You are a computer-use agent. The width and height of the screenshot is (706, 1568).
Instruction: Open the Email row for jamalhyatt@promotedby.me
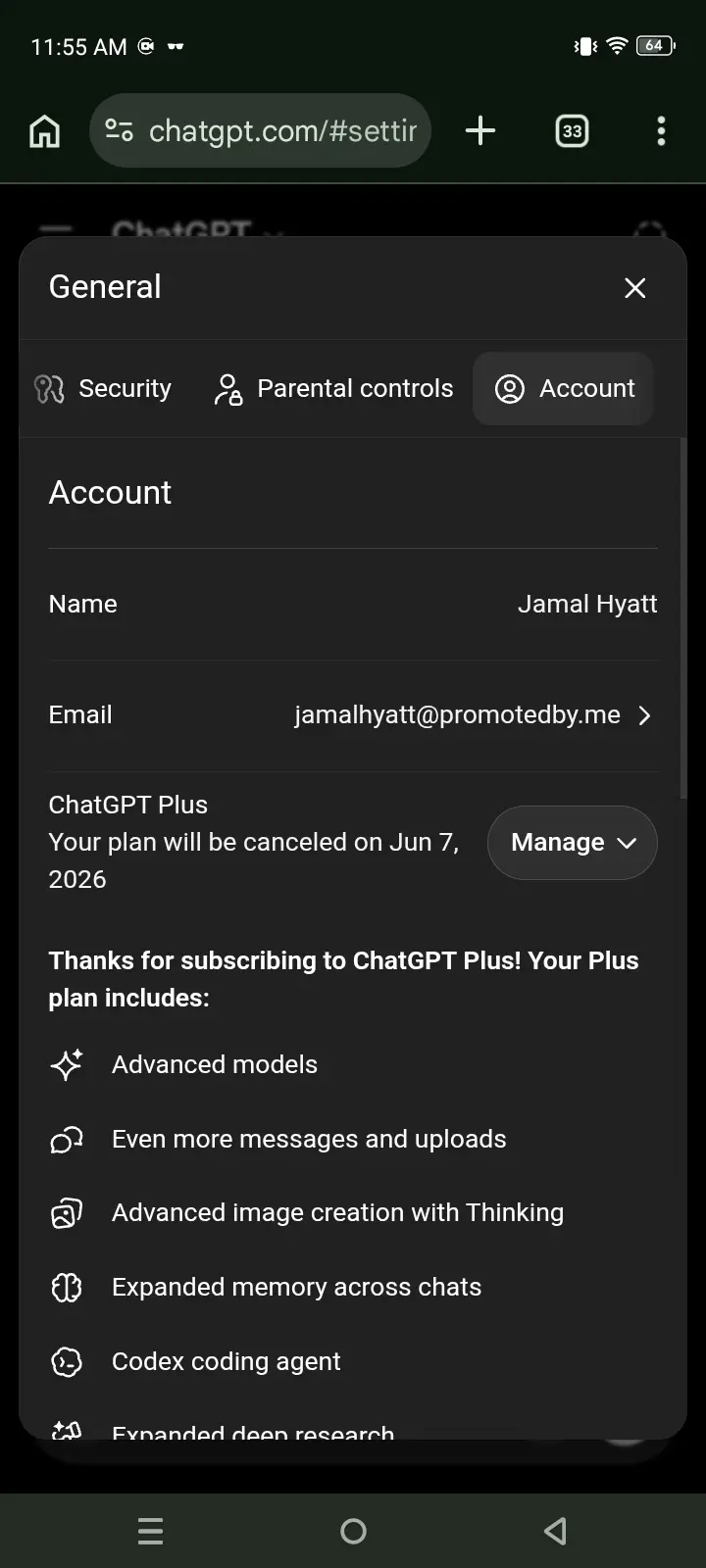(353, 715)
